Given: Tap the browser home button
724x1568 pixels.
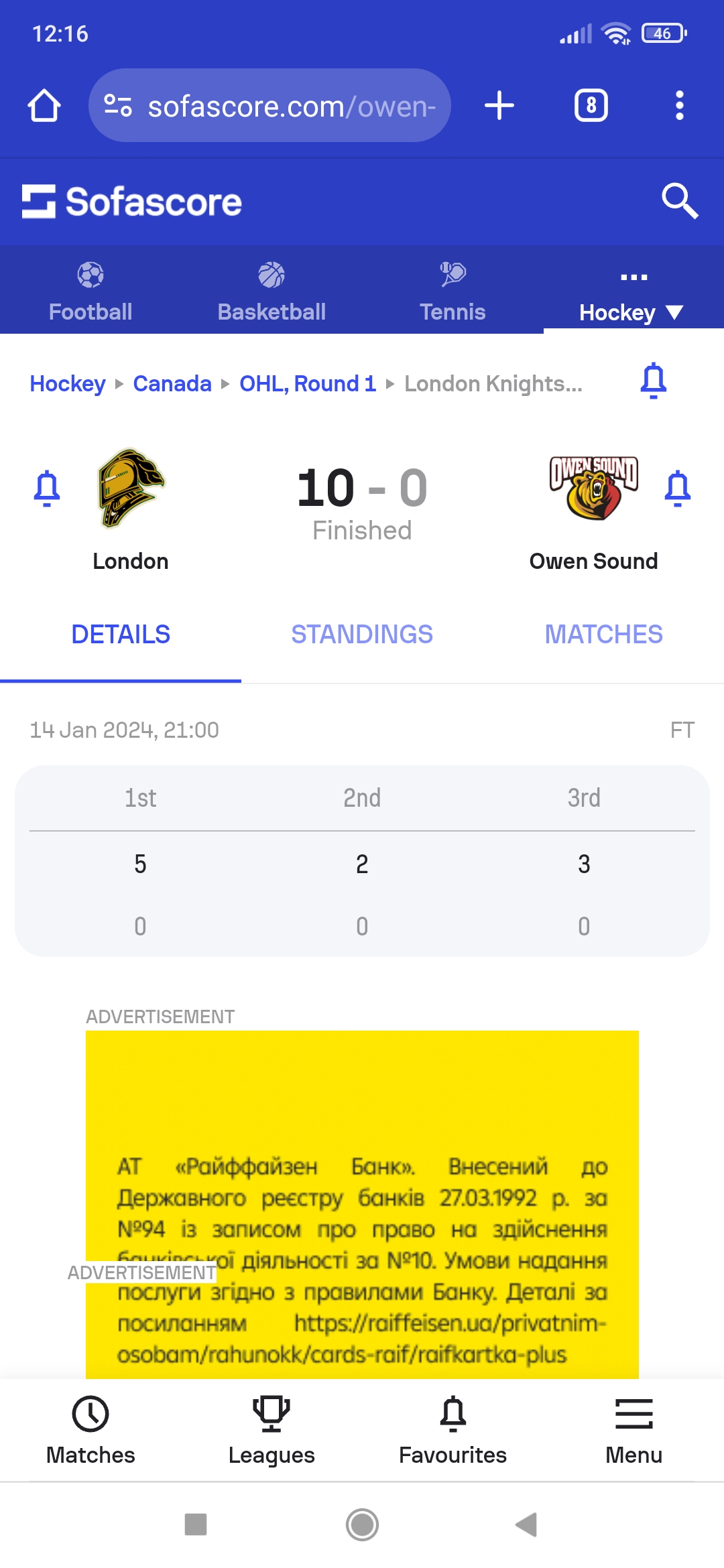Looking at the screenshot, I should point(44,106).
